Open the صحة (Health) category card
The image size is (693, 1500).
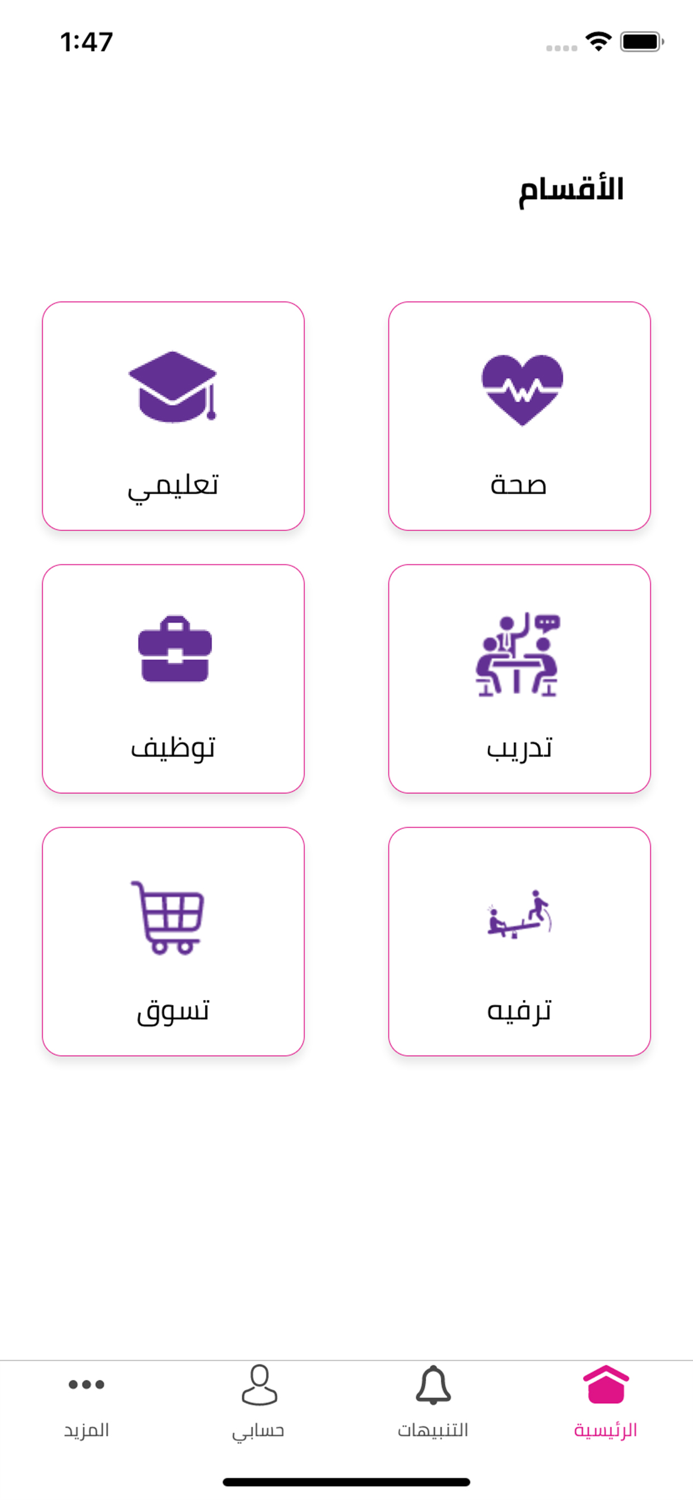[x=519, y=416]
